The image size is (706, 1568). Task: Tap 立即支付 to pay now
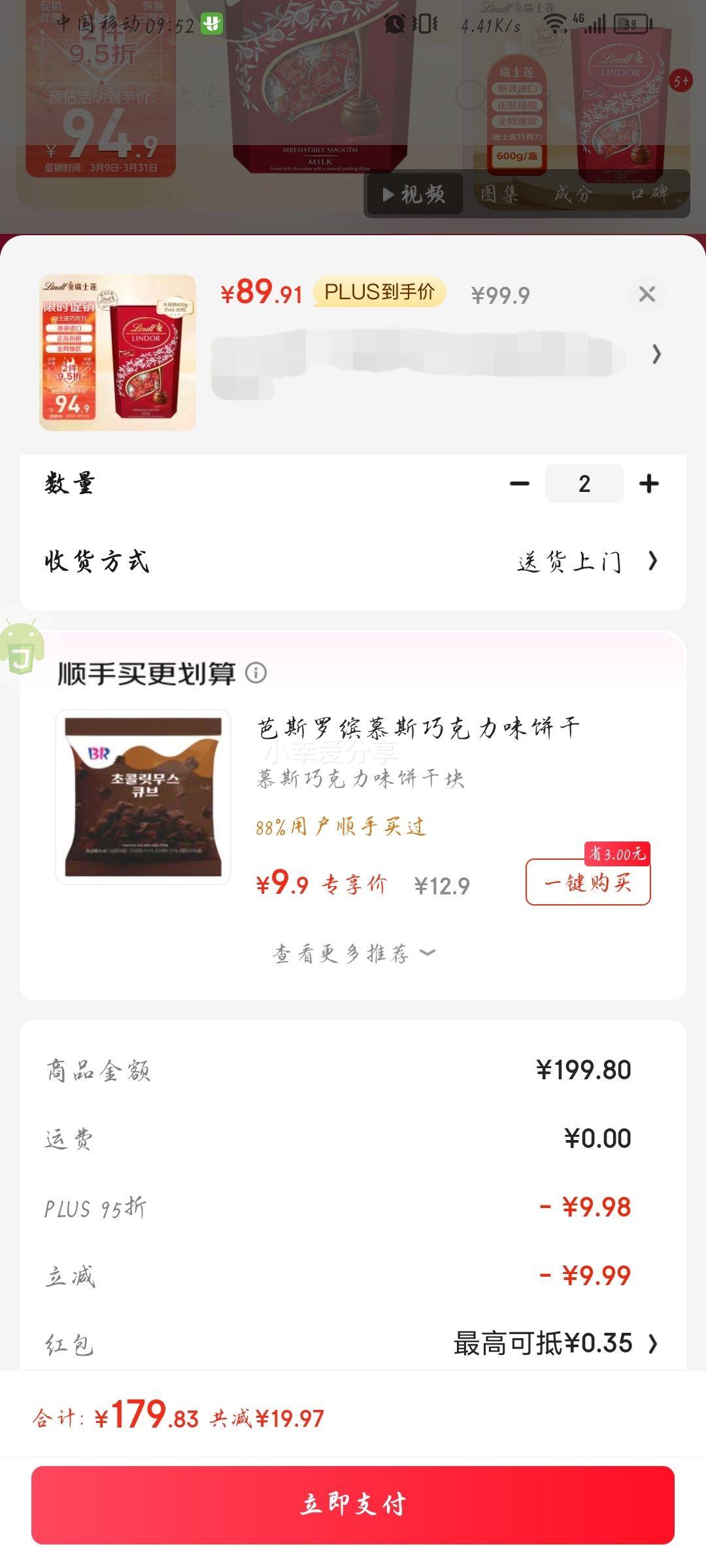(353, 1505)
